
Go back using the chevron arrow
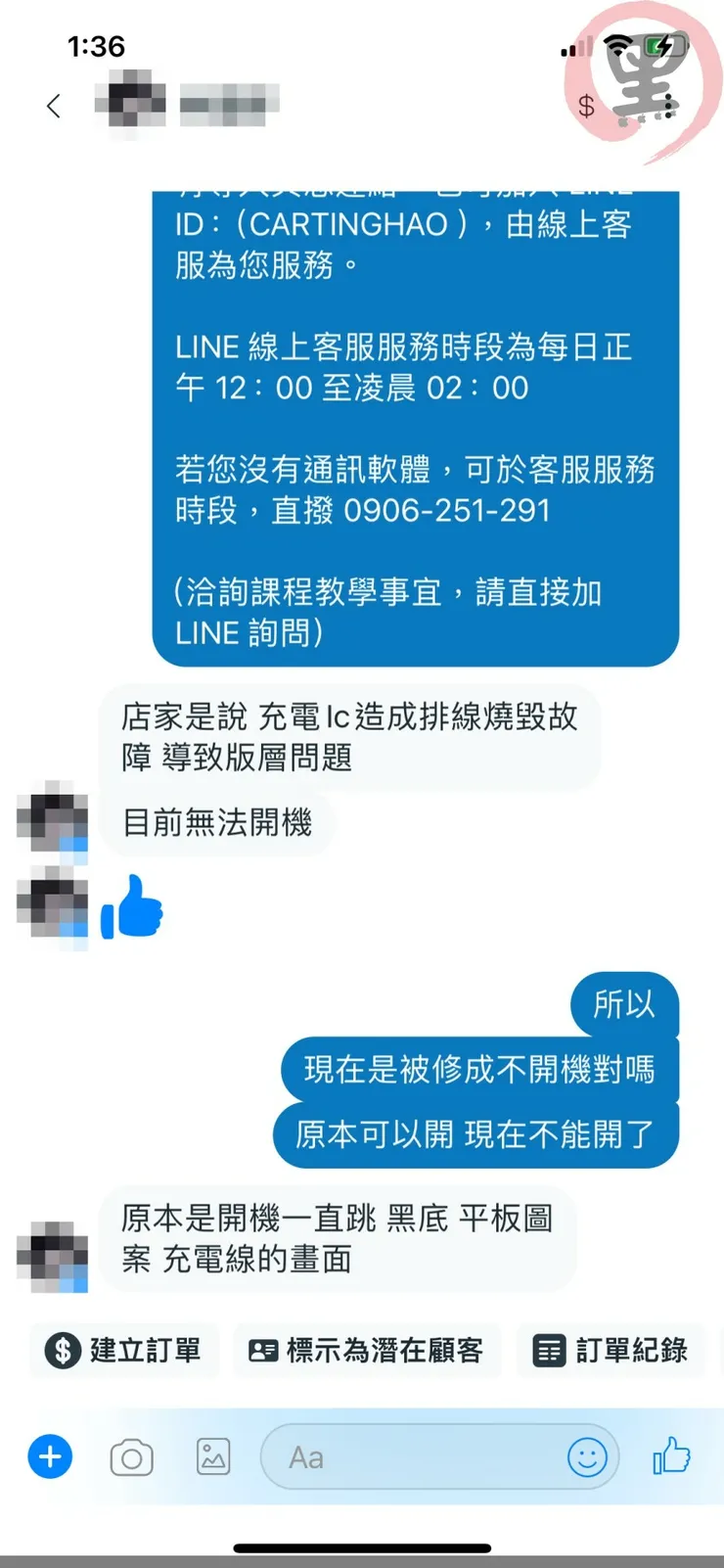(54, 106)
